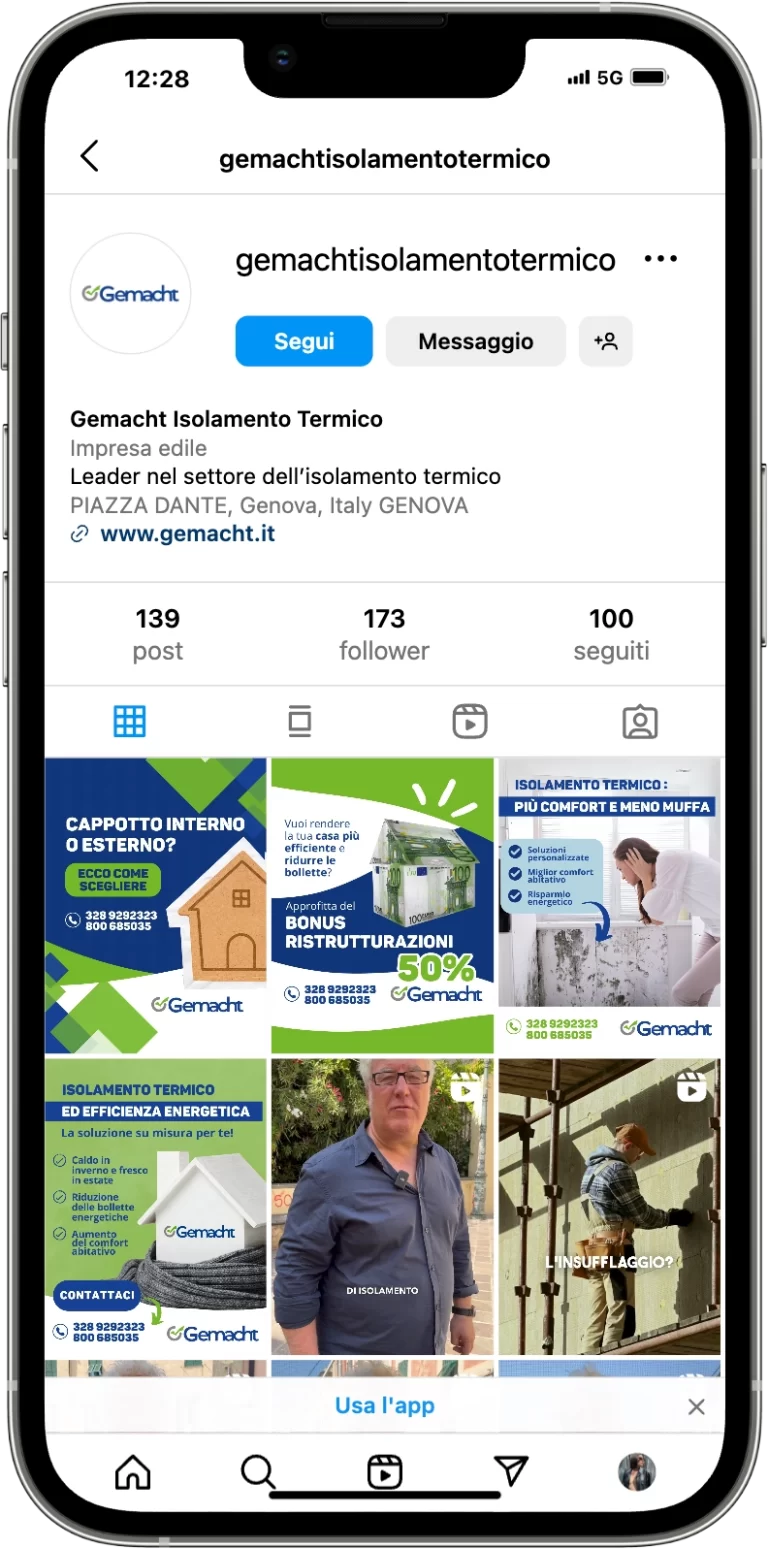Dismiss the Usa l'app banner
Screen dimensions: 768x1549
(x=697, y=1407)
